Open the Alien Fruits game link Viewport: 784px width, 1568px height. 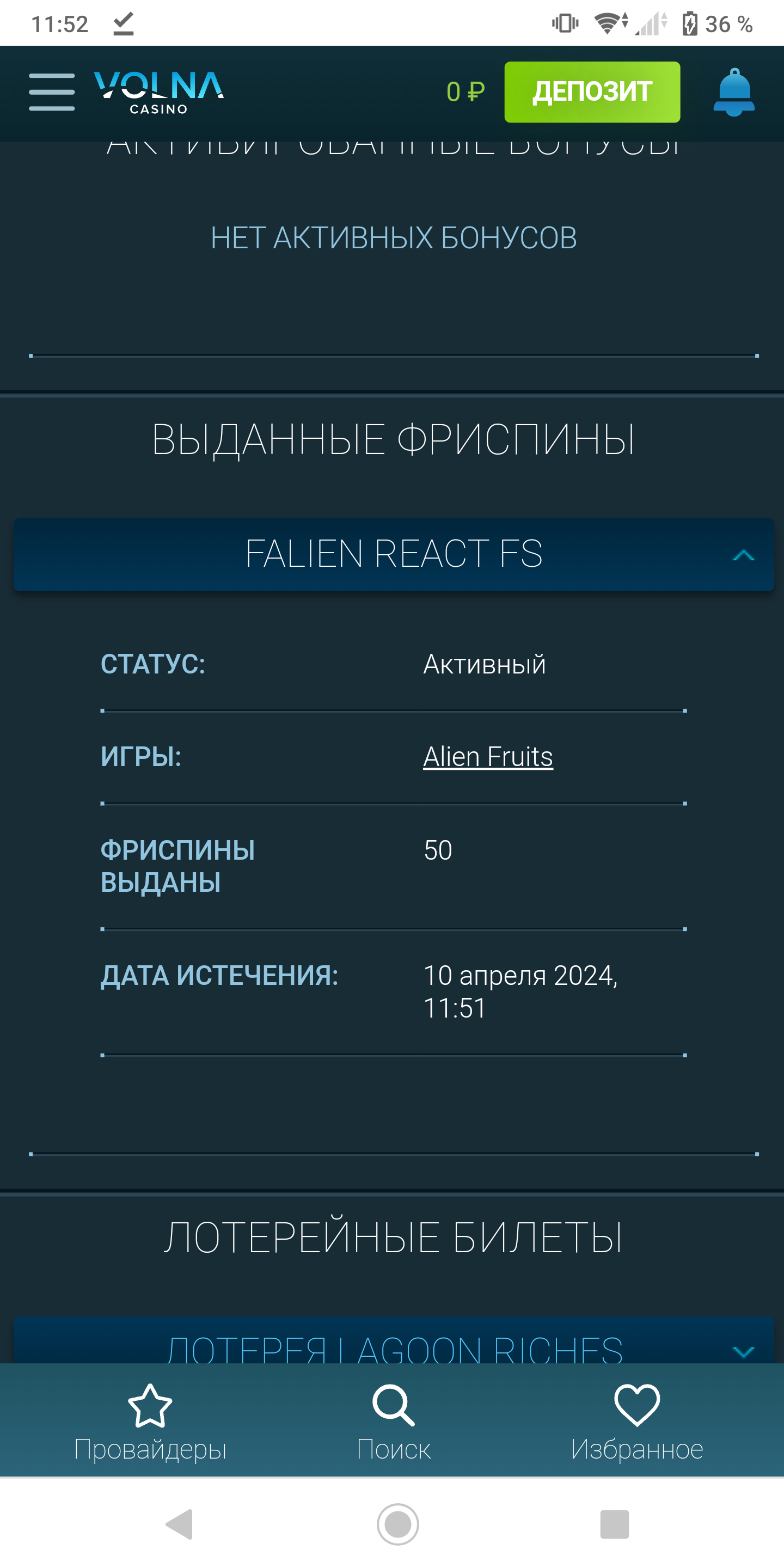488,757
